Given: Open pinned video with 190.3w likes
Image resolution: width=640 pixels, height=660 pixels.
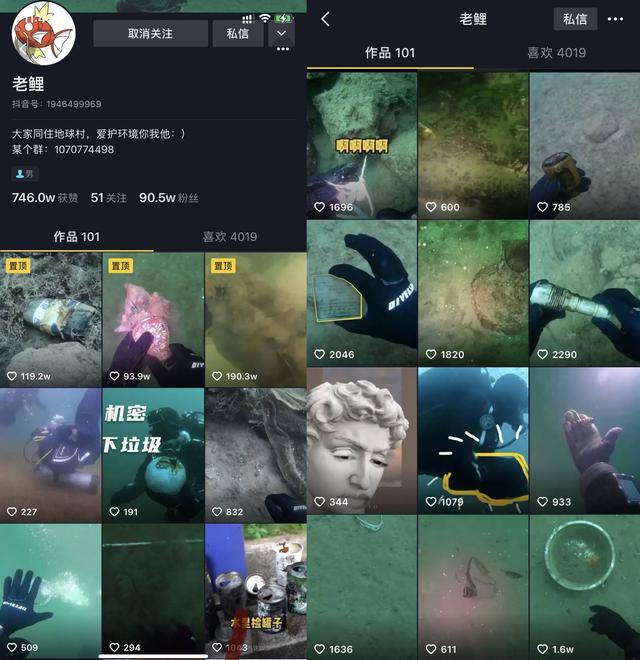Looking at the screenshot, I should coord(256,320).
